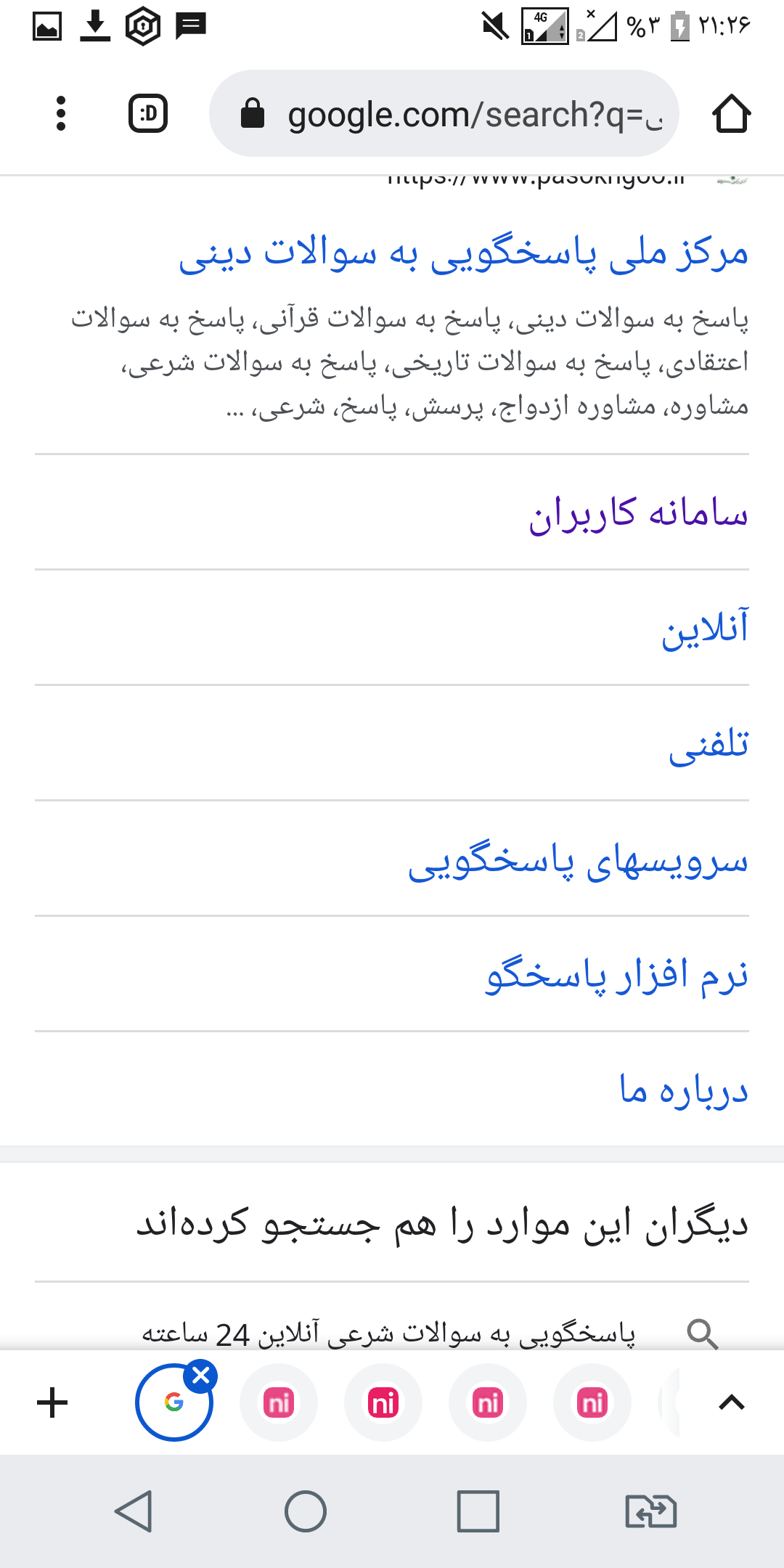Open the سامانه کاربران sitelink
This screenshot has height=1568, width=784.
click(x=637, y=514)
